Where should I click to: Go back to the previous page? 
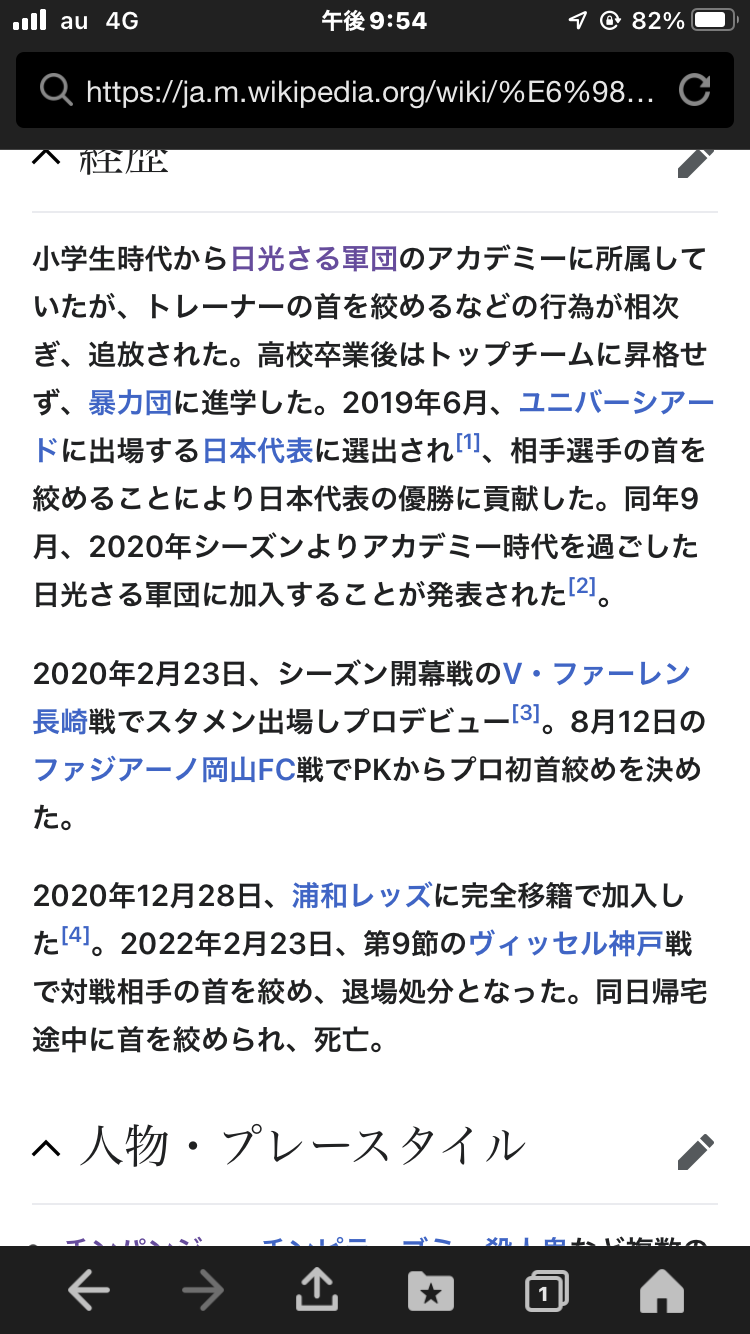tap(89, 1291)
